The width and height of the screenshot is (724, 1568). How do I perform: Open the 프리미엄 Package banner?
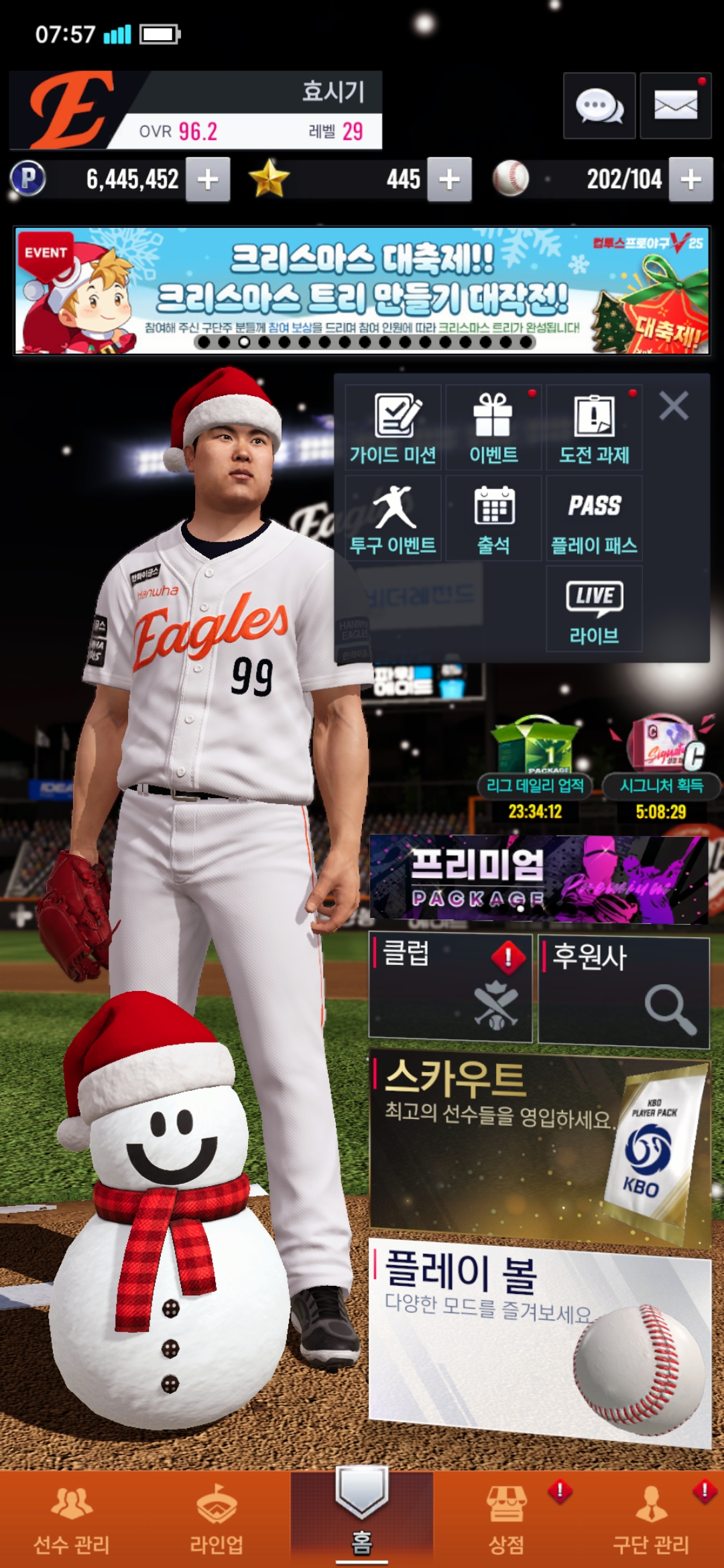(x=538, y=879)
